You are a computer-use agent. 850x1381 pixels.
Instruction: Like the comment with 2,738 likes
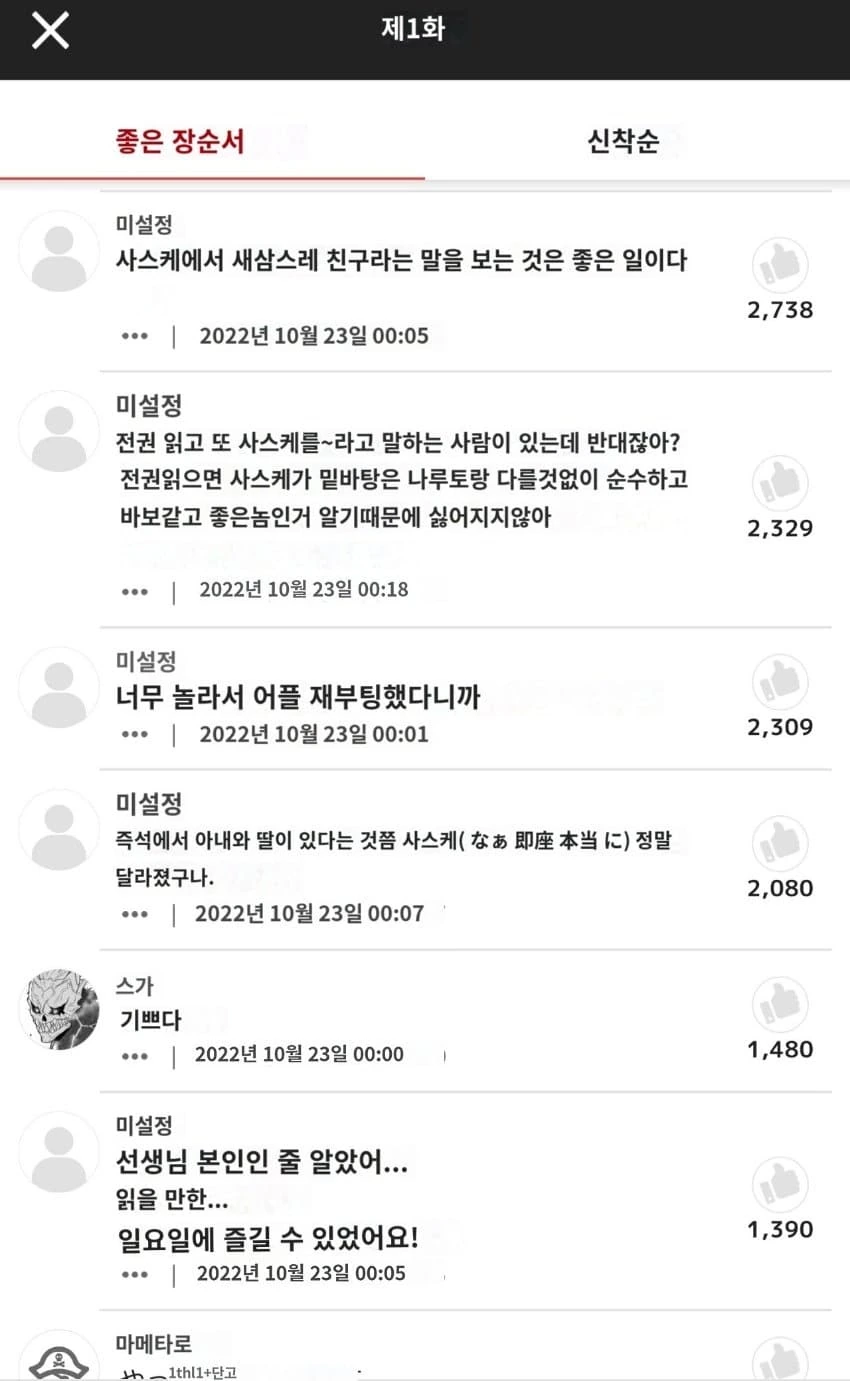780,265
